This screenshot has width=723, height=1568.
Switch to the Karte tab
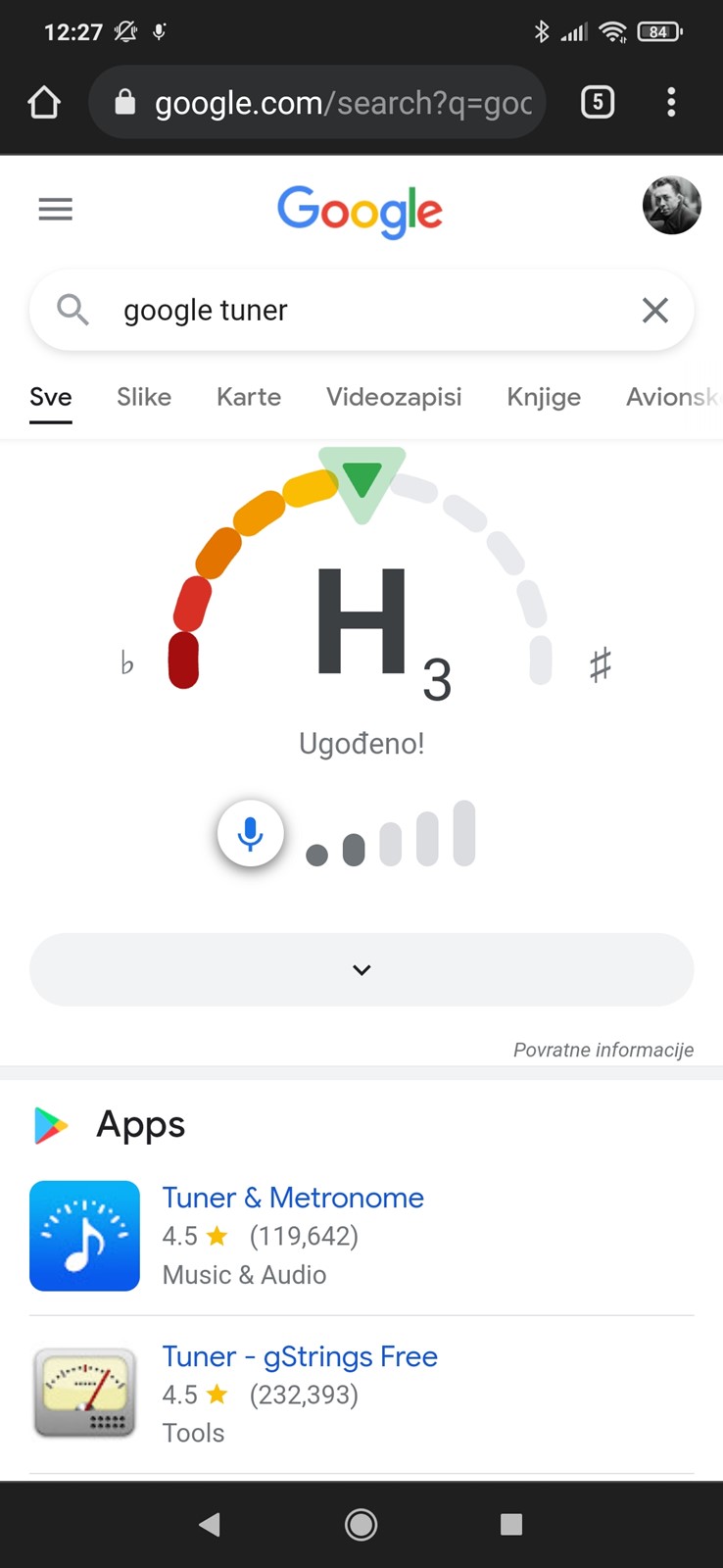click(x=249, y=397)
